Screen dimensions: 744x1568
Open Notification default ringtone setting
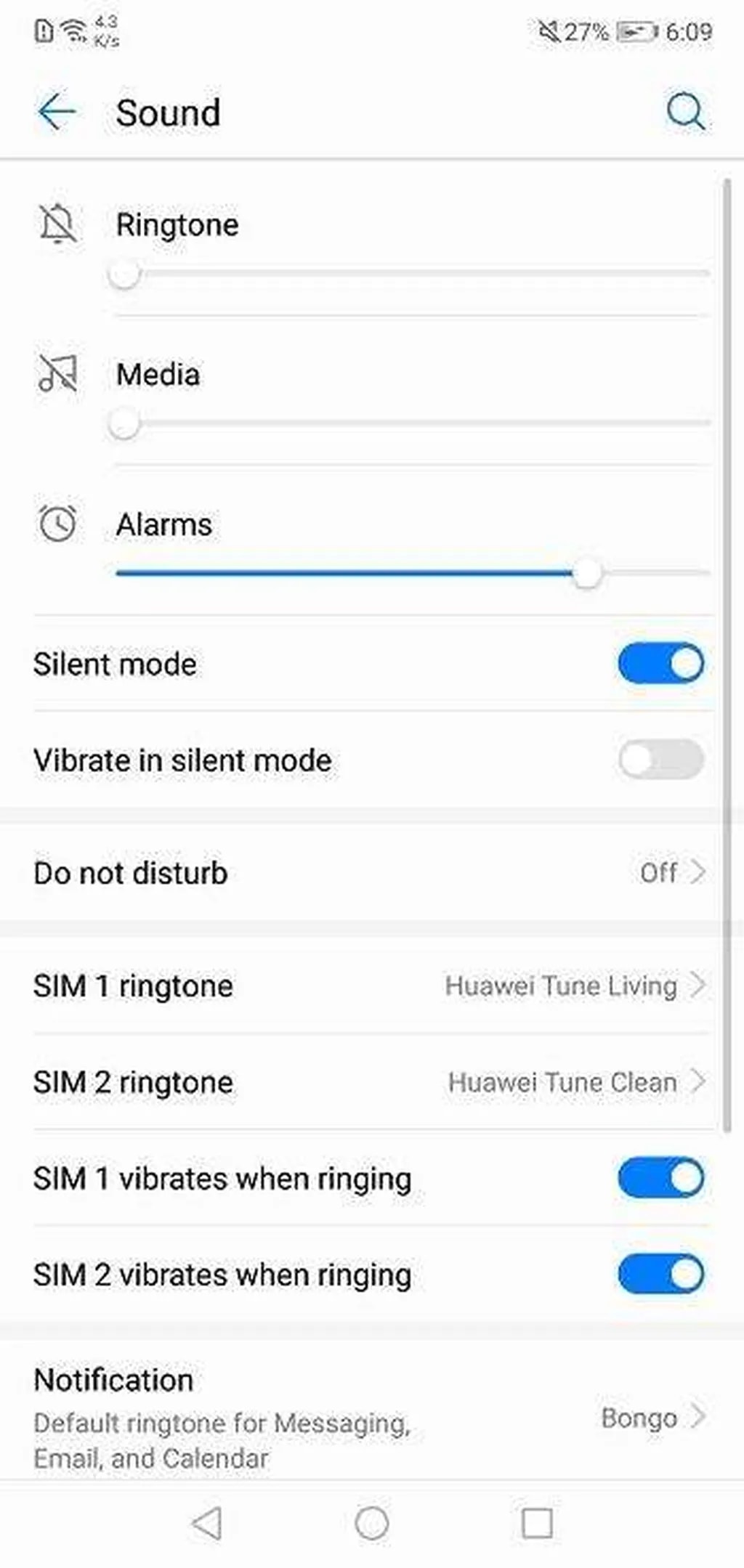point(371,1417)
